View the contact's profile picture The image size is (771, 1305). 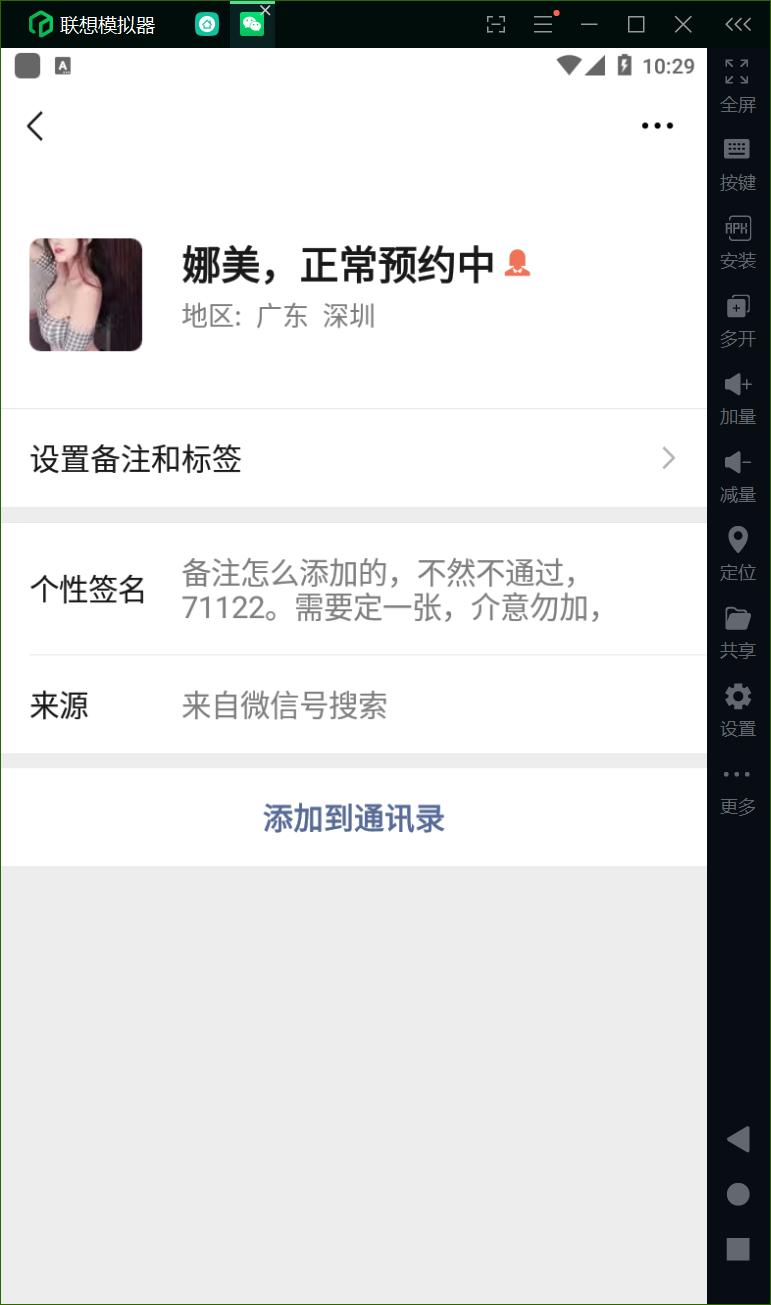coord(86,295)
